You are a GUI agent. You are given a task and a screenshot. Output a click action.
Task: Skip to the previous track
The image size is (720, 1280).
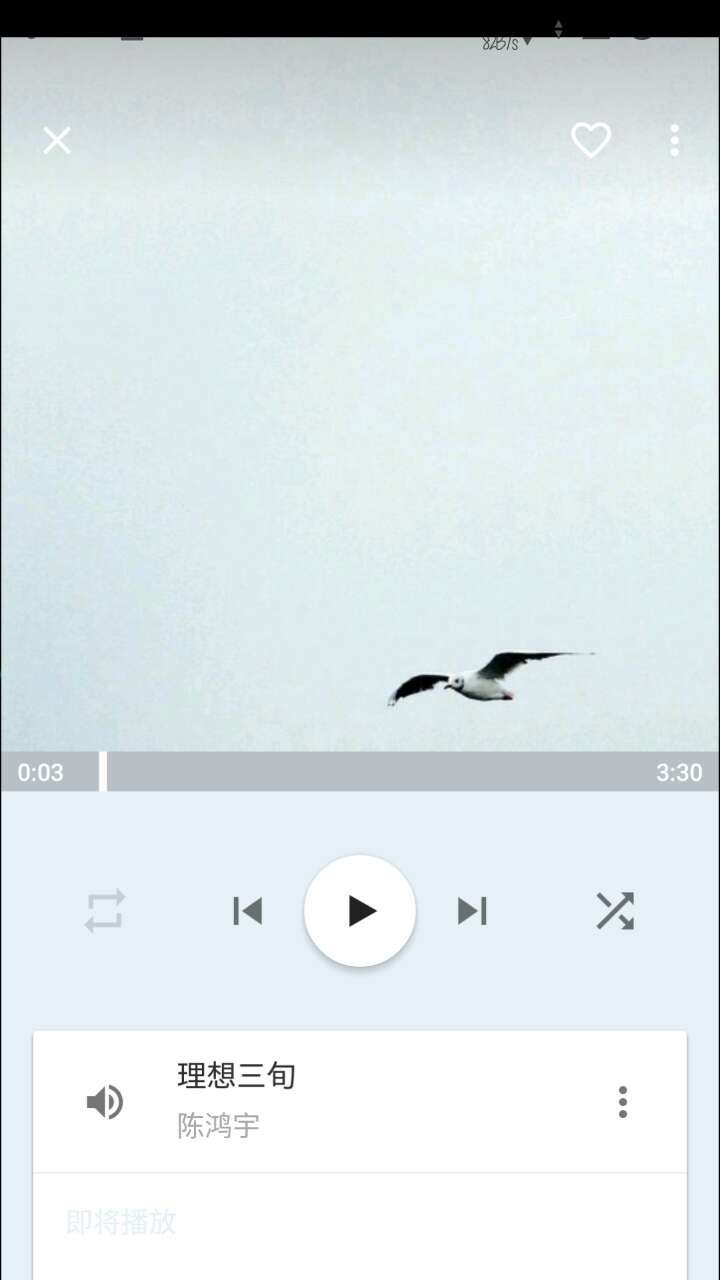[x=247, y=911]
